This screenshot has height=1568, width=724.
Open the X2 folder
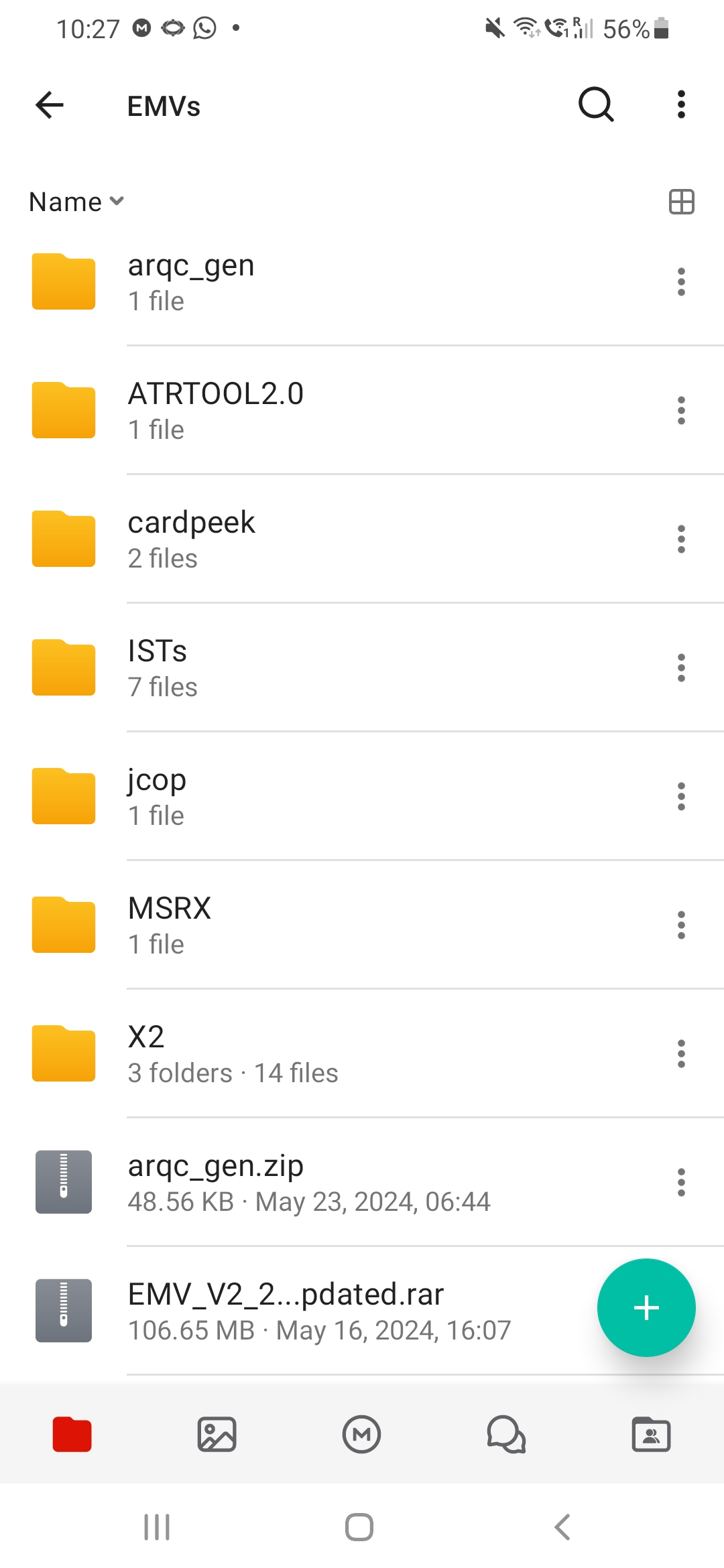[146, 1054]
